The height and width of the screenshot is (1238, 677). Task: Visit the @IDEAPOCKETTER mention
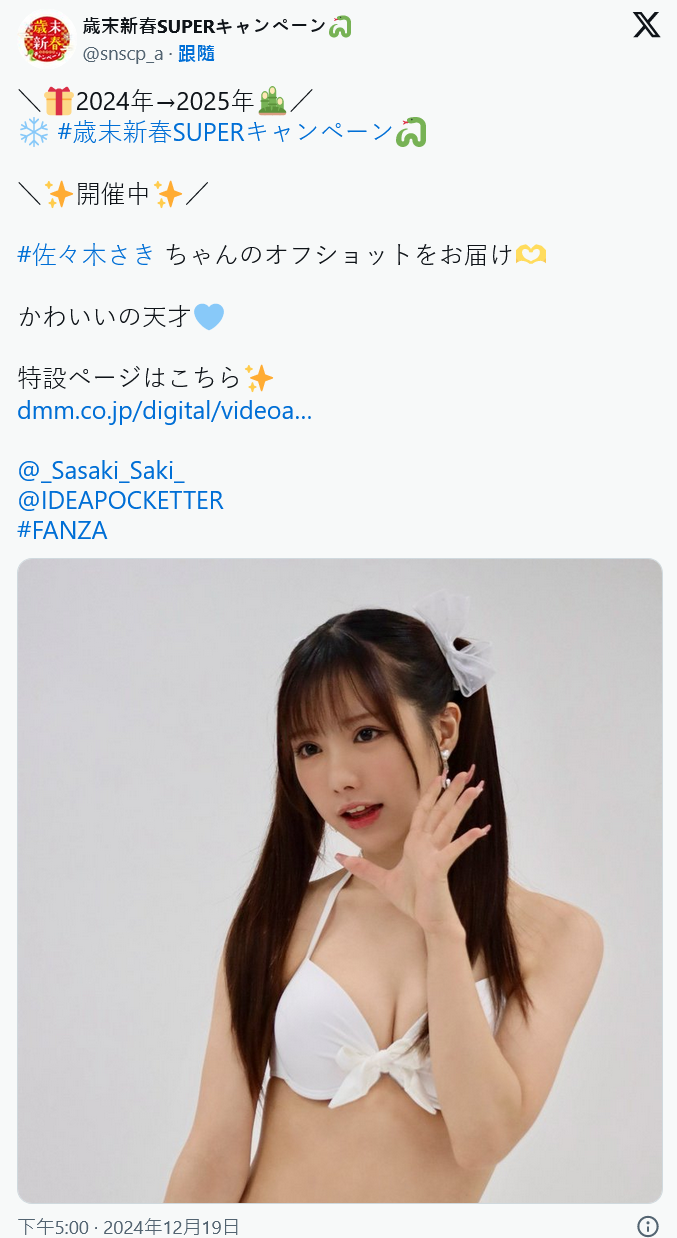pos(120,500)
